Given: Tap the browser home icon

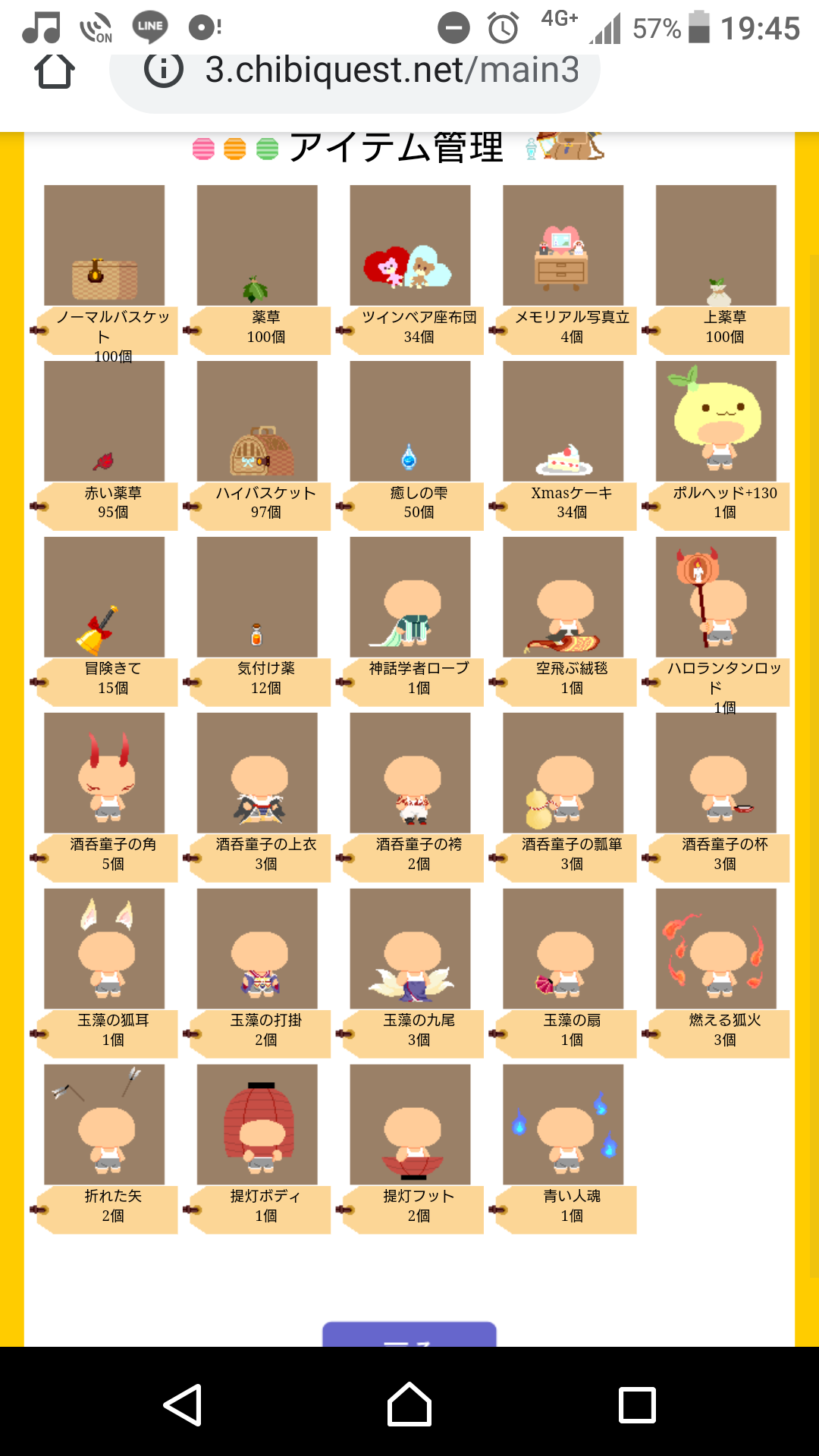Looking at the screenshot, I should pos(55,71).
